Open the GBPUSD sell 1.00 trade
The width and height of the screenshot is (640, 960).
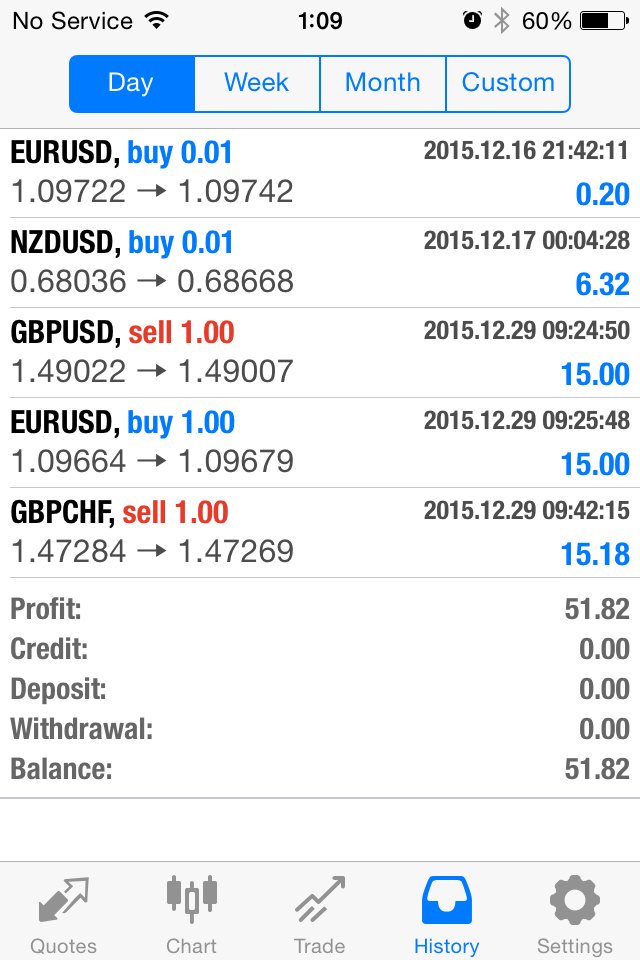320,353
